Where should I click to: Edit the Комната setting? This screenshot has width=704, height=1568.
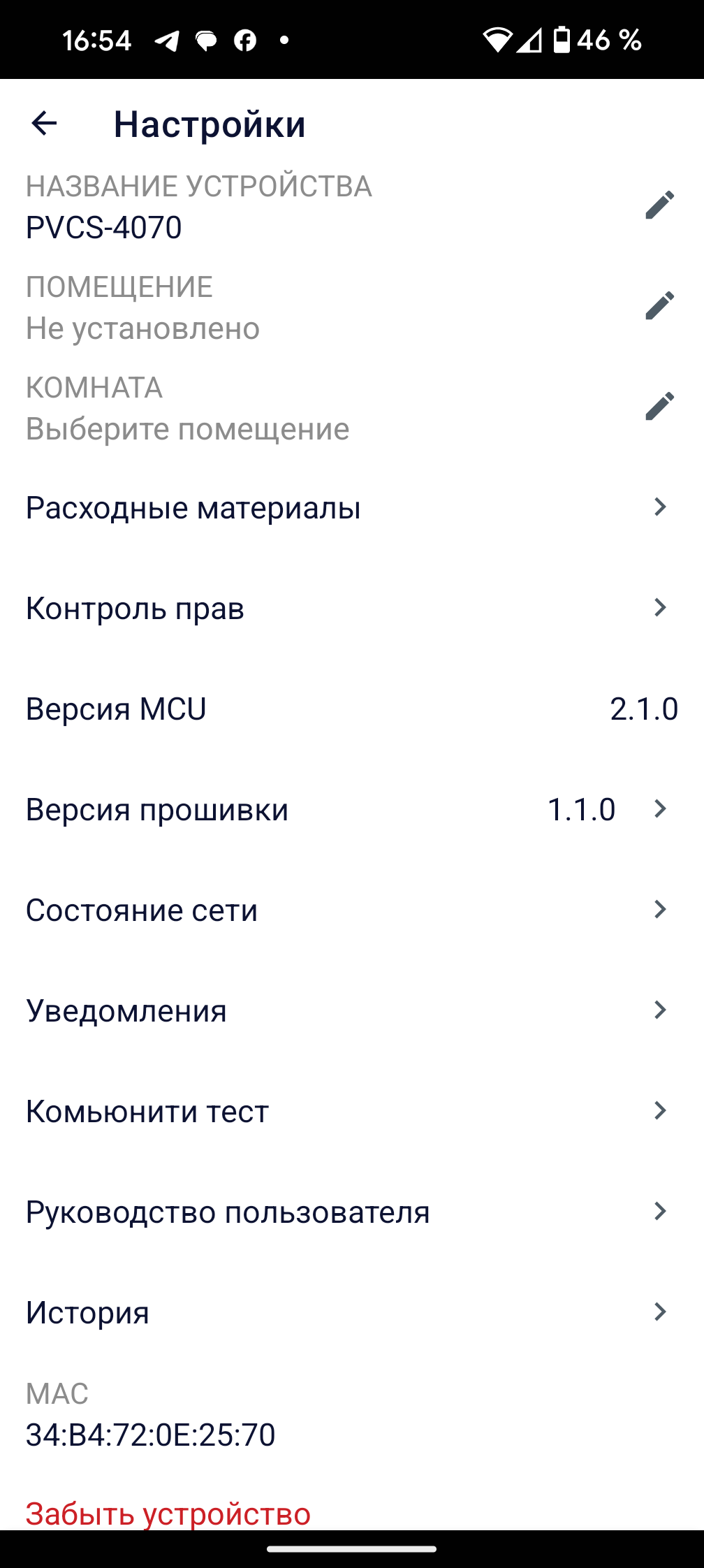pos(659,407)
